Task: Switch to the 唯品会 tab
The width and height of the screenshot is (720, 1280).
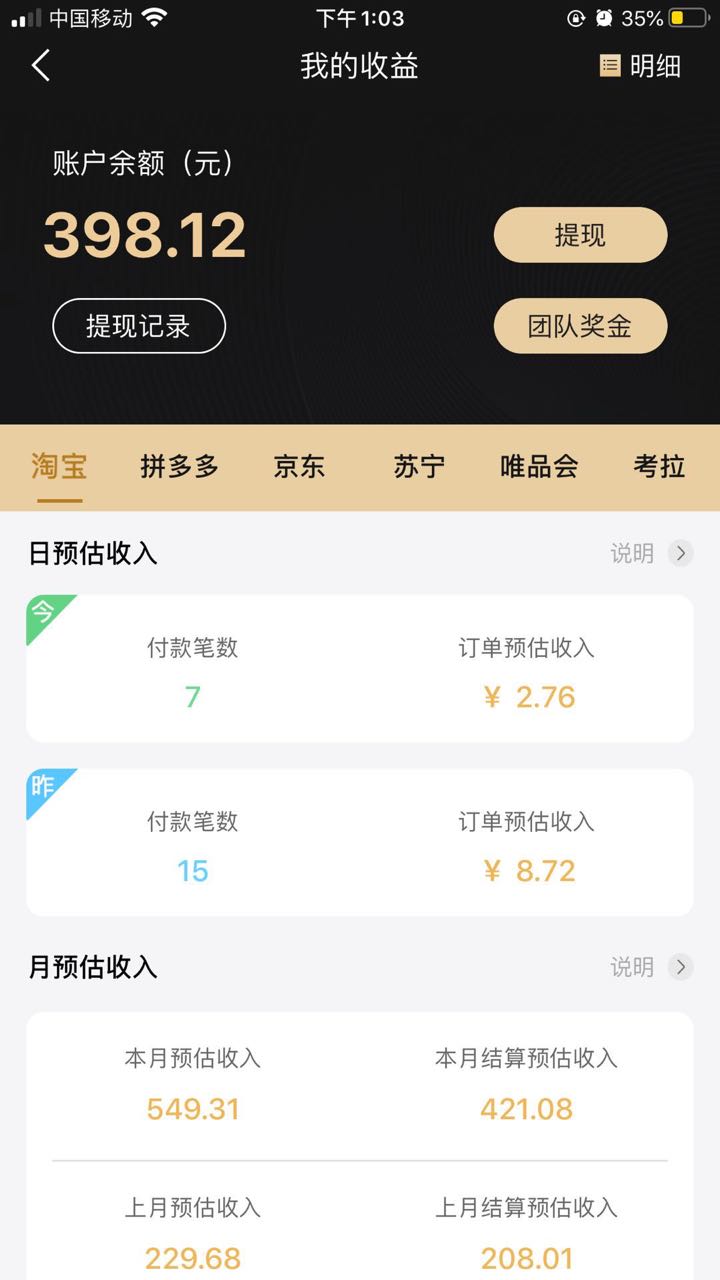Action: [539, 466]
